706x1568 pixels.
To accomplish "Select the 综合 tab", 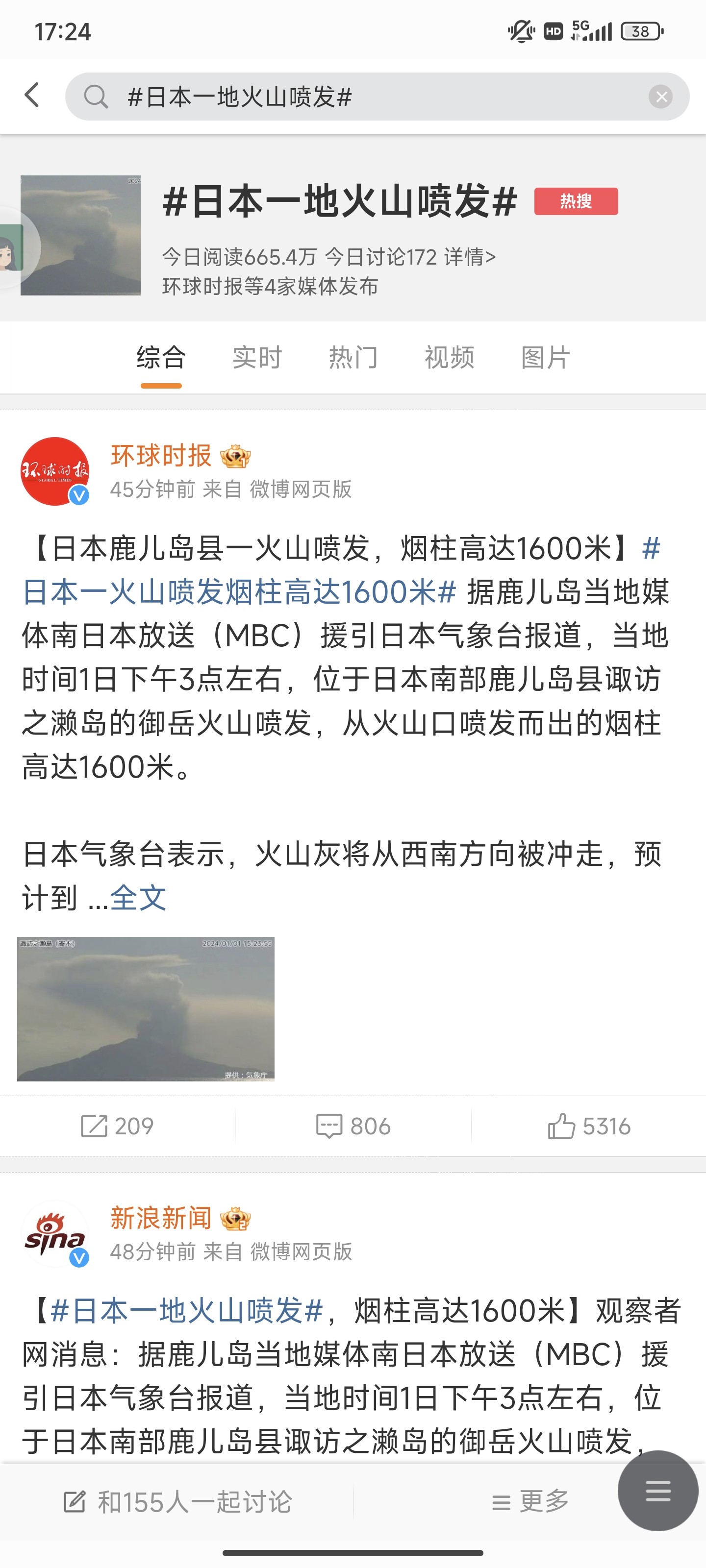I will [x=161, y=357].
